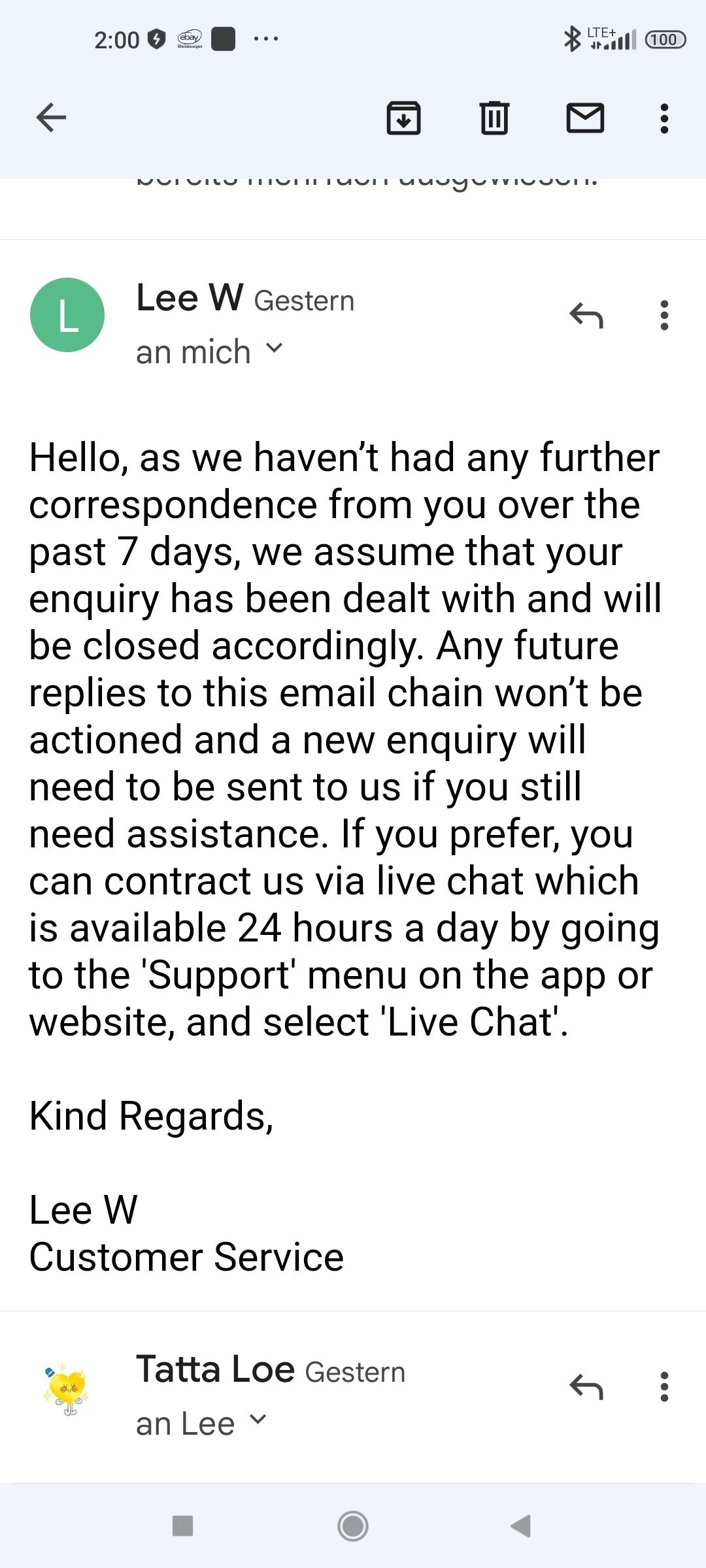Show recent apps from navigation bar
The image size is (706, 1568).
click(x=182, y=1526)
